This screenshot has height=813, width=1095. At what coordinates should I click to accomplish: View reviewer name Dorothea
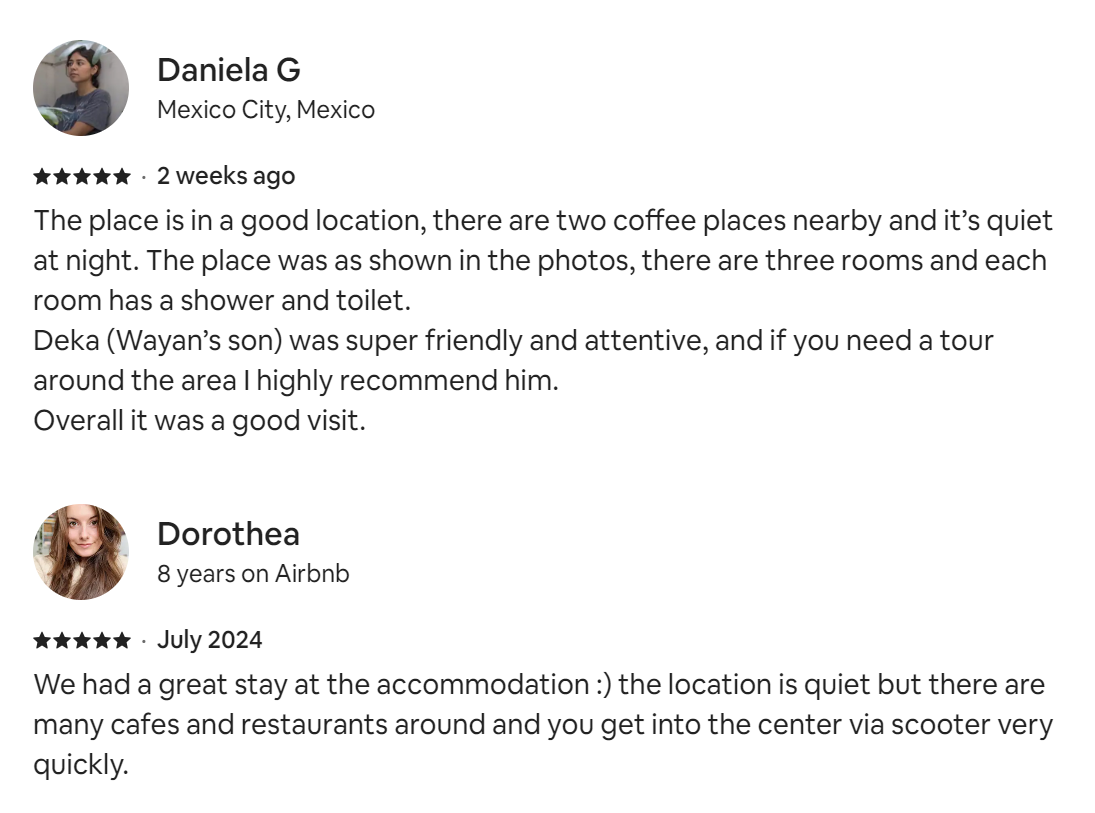click(x=228, y=534)
